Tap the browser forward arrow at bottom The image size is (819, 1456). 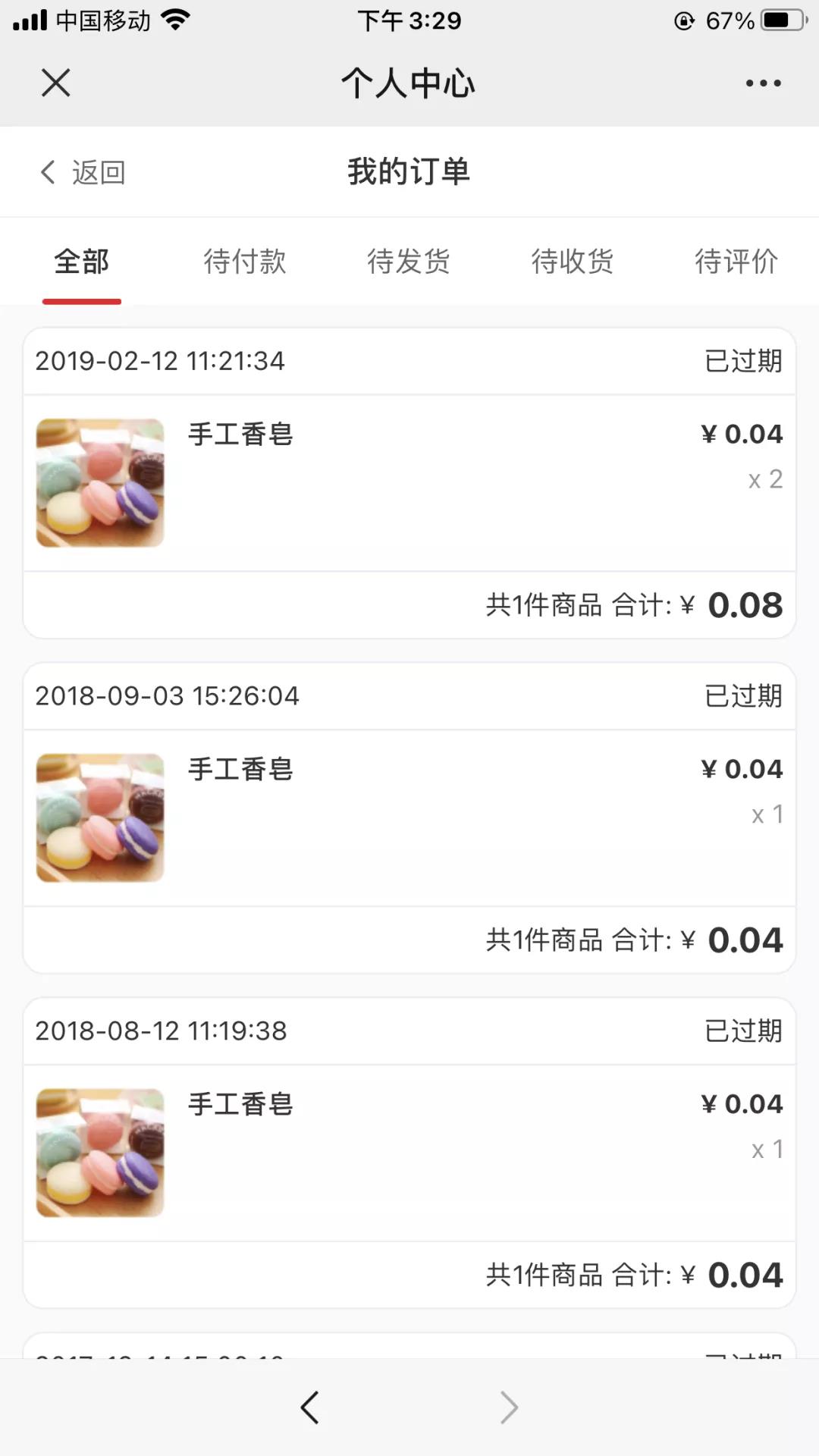click(x=510, y=1407)
